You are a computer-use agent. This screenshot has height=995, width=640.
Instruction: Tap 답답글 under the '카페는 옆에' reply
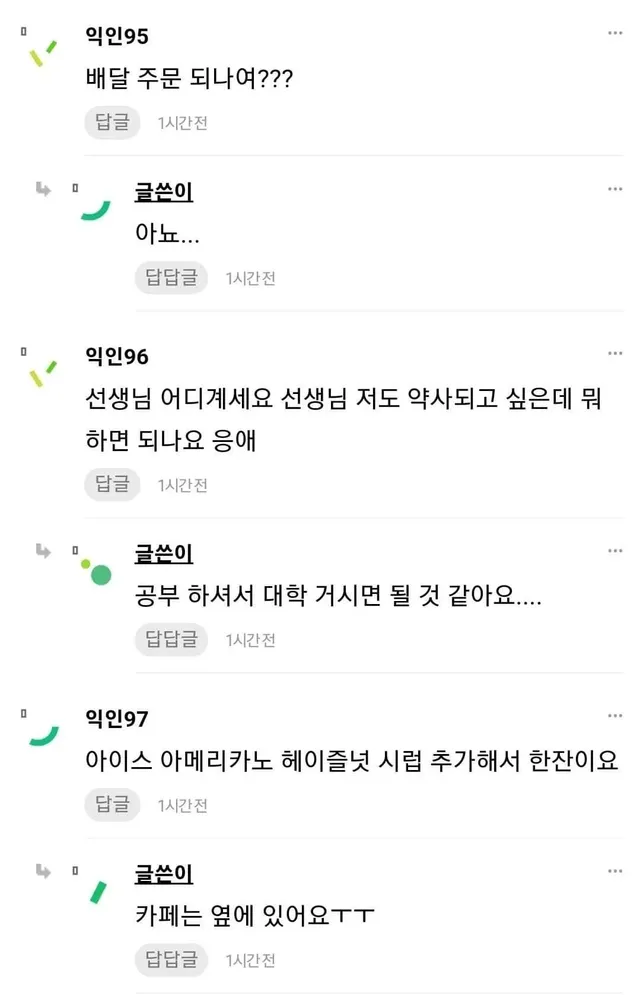(171, 959)
